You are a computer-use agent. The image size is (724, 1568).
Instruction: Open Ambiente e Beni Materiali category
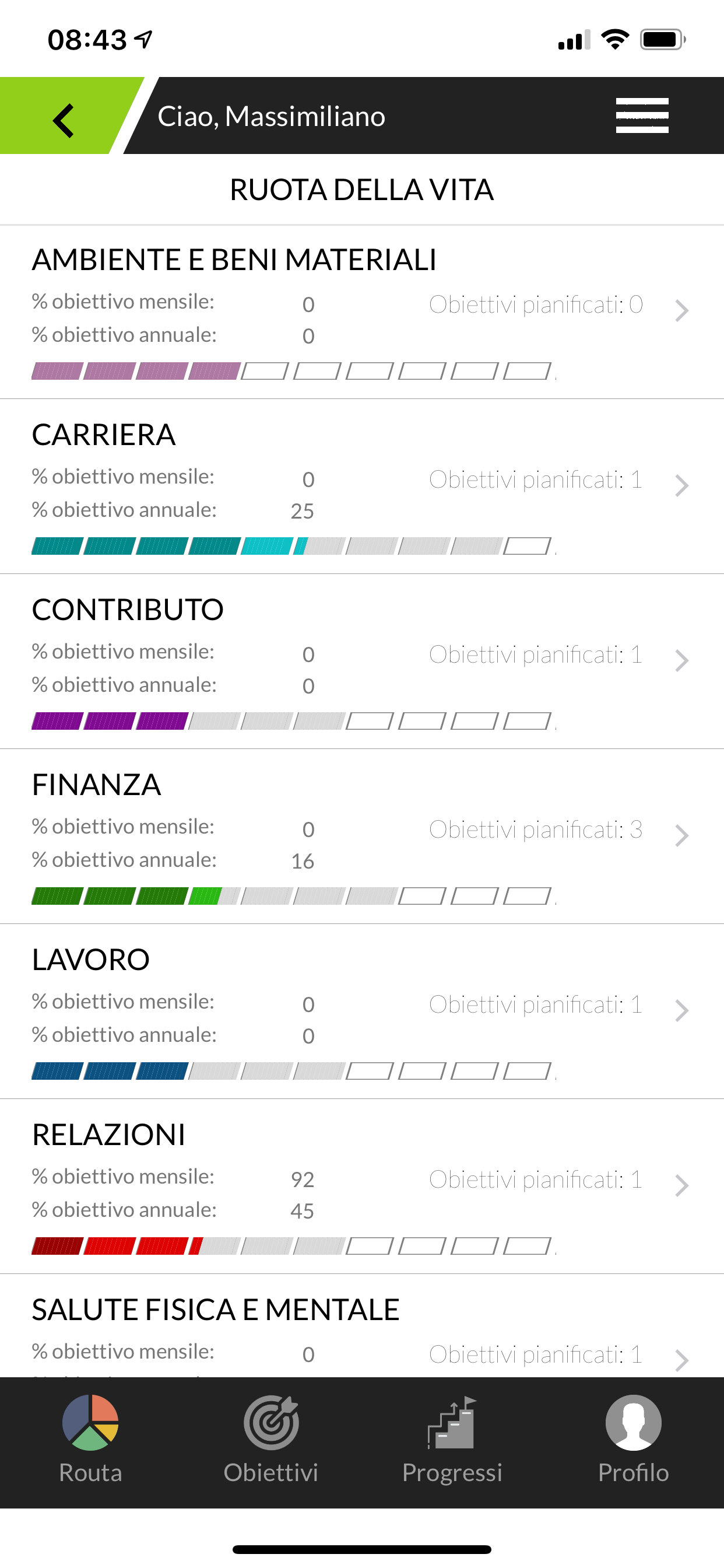[x=362, y=312]
